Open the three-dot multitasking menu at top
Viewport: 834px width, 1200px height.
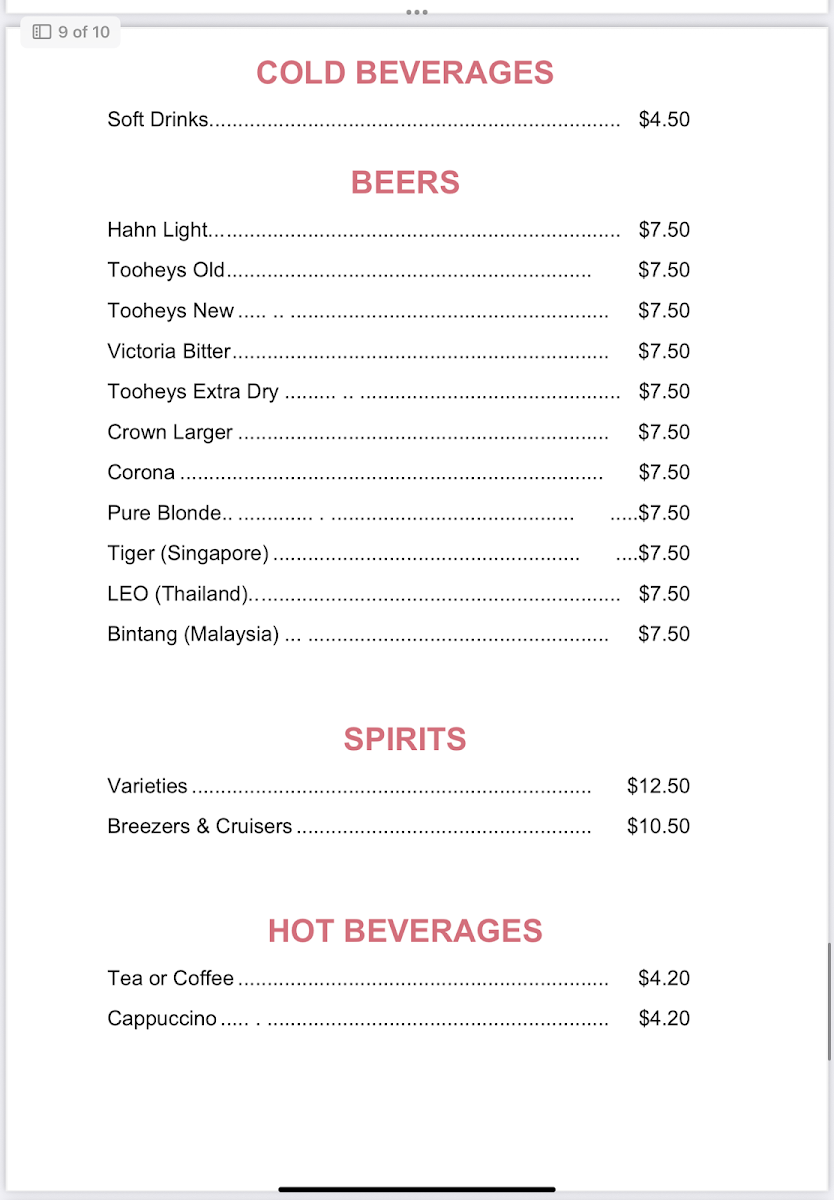pyautogui.click(x=417, y=12)
